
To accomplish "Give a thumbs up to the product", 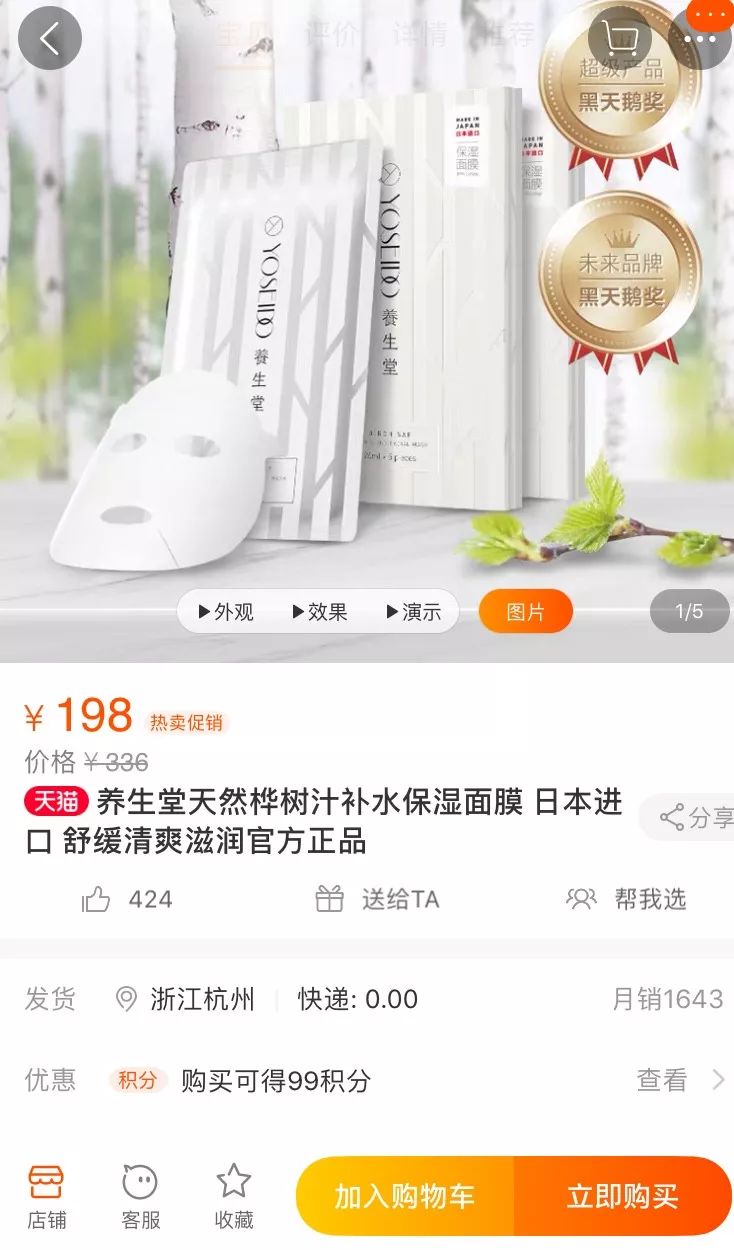I will tap(102, 899).
